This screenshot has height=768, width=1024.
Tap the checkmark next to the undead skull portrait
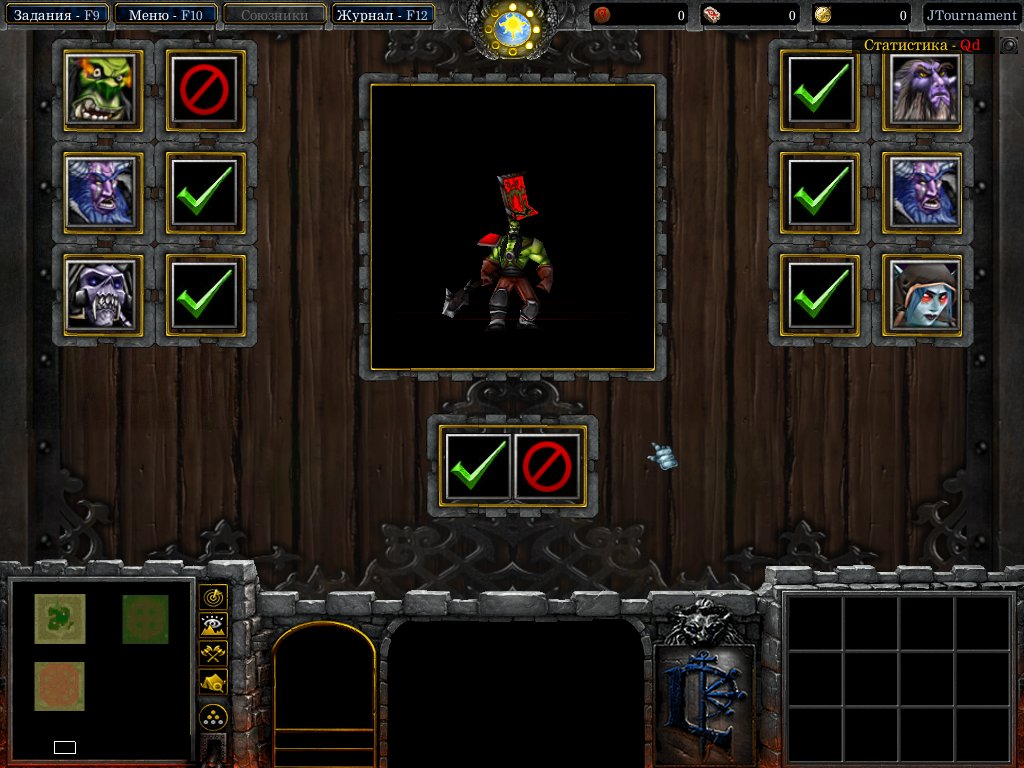pyautogui.click(x=205, y=295)
